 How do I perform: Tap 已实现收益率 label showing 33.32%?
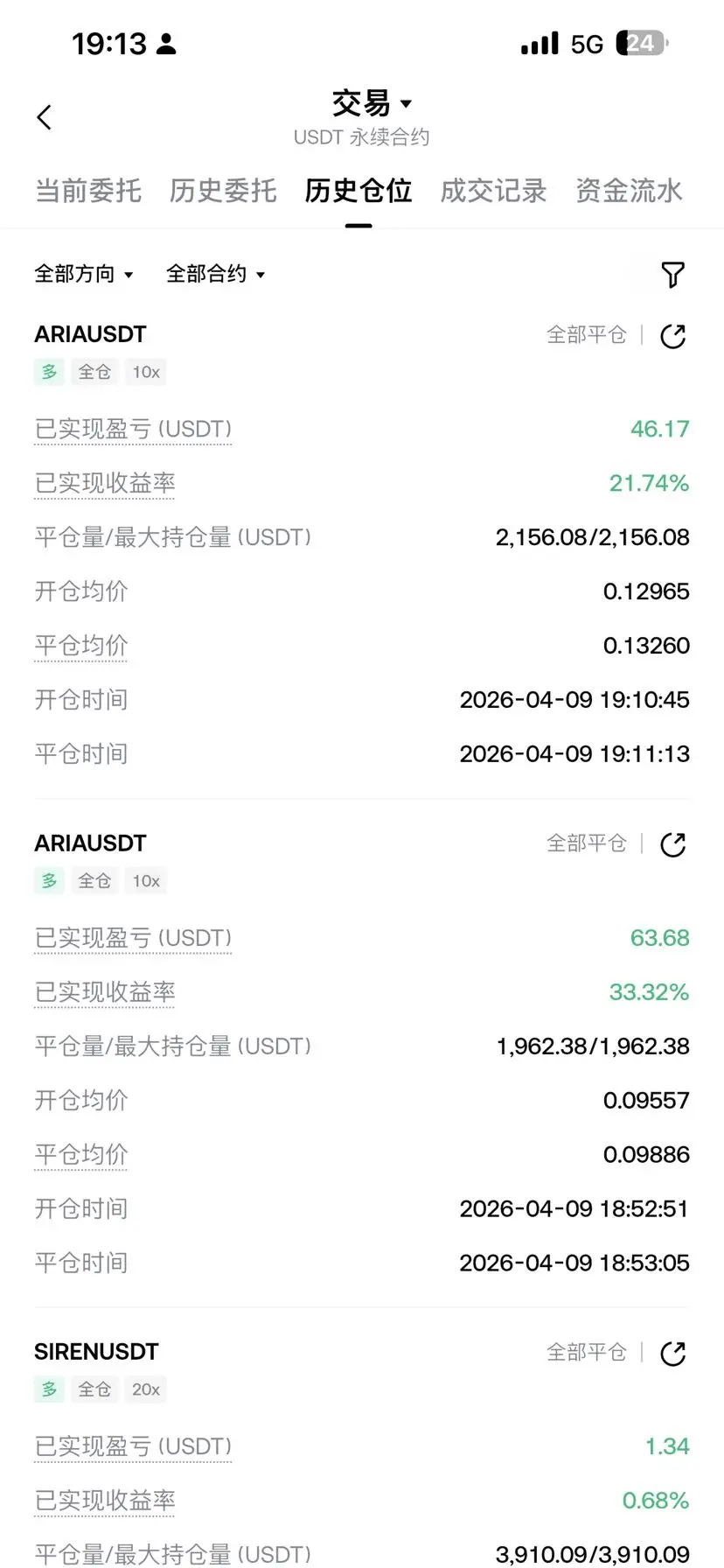[x=105, y=992]
